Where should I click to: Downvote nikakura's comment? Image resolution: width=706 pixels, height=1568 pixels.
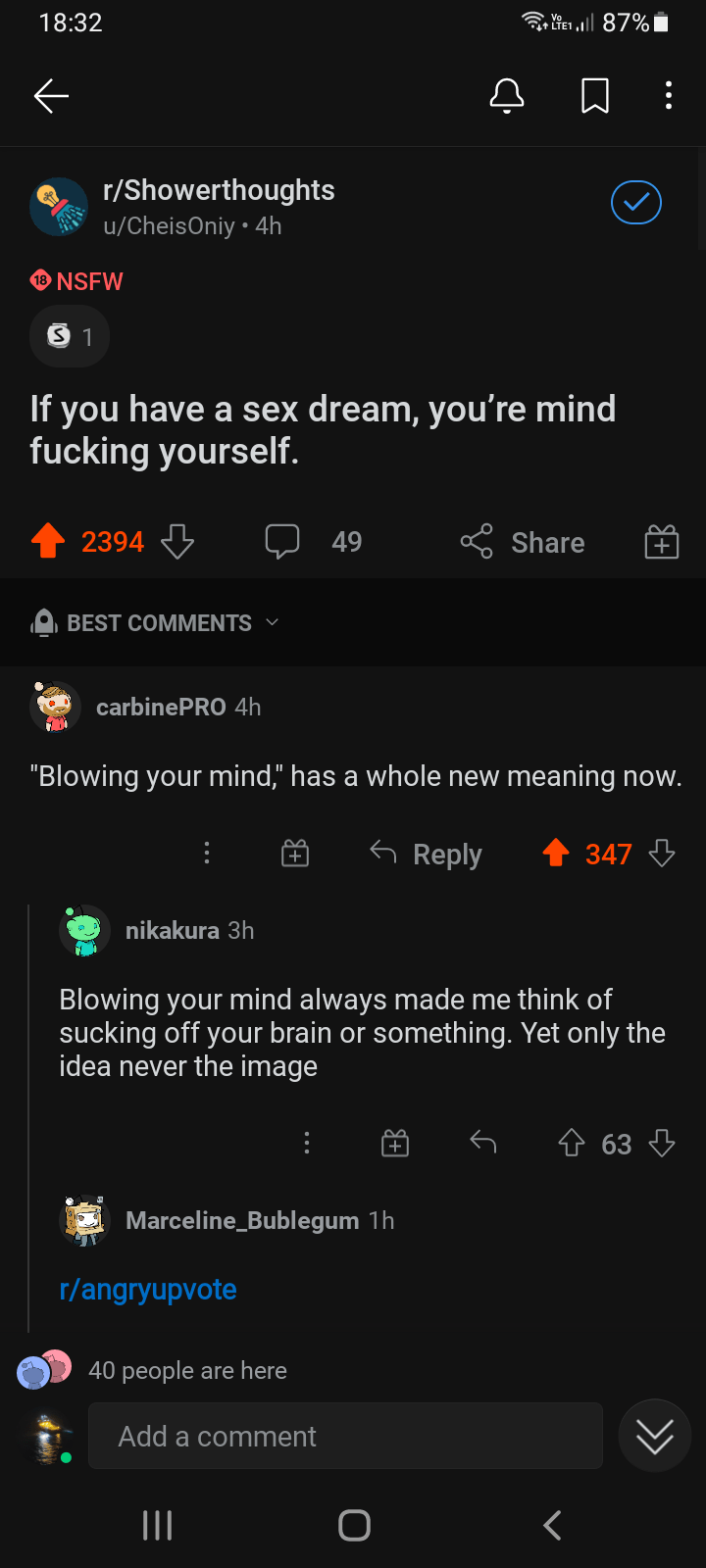coord(661,1143)
